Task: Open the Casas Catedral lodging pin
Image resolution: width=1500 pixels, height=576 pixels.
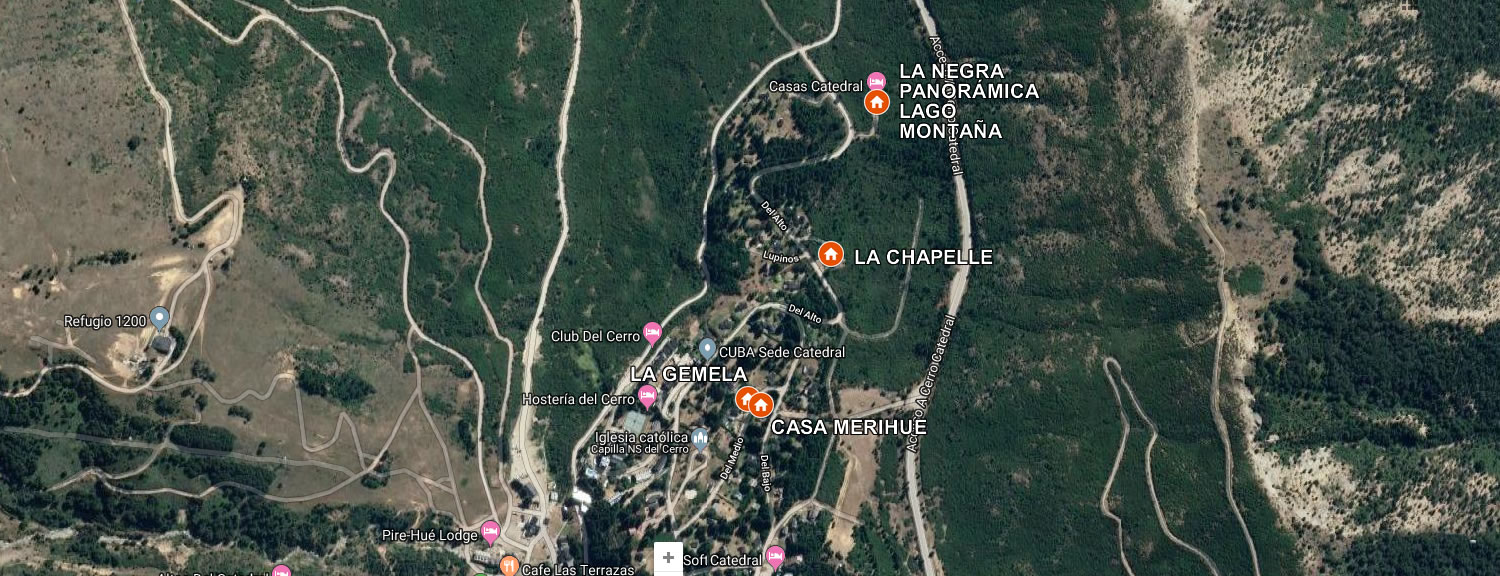Action: pyautogui.click(x=876, y=81)
